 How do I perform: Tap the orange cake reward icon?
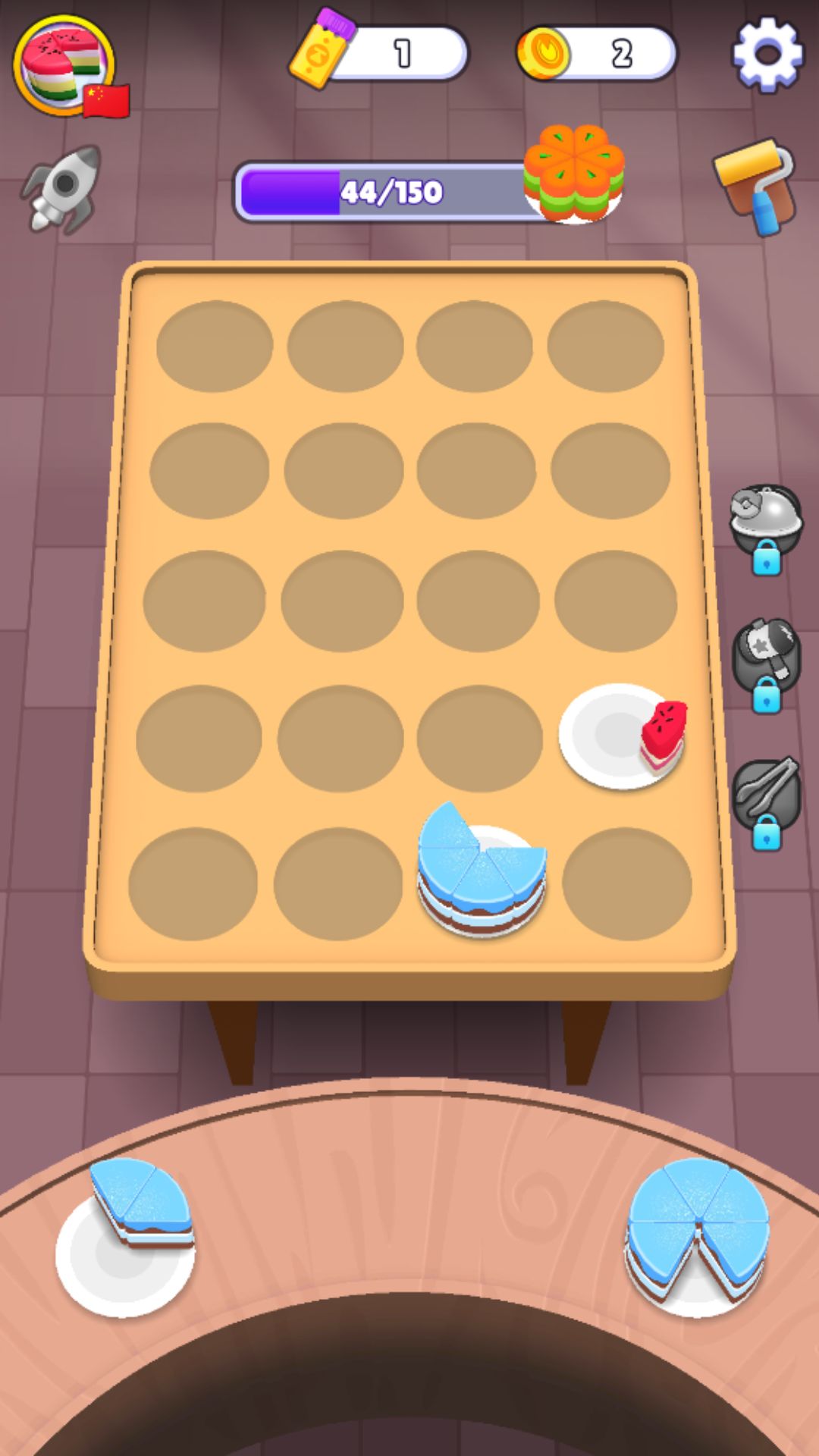click(x=574, y=174)
